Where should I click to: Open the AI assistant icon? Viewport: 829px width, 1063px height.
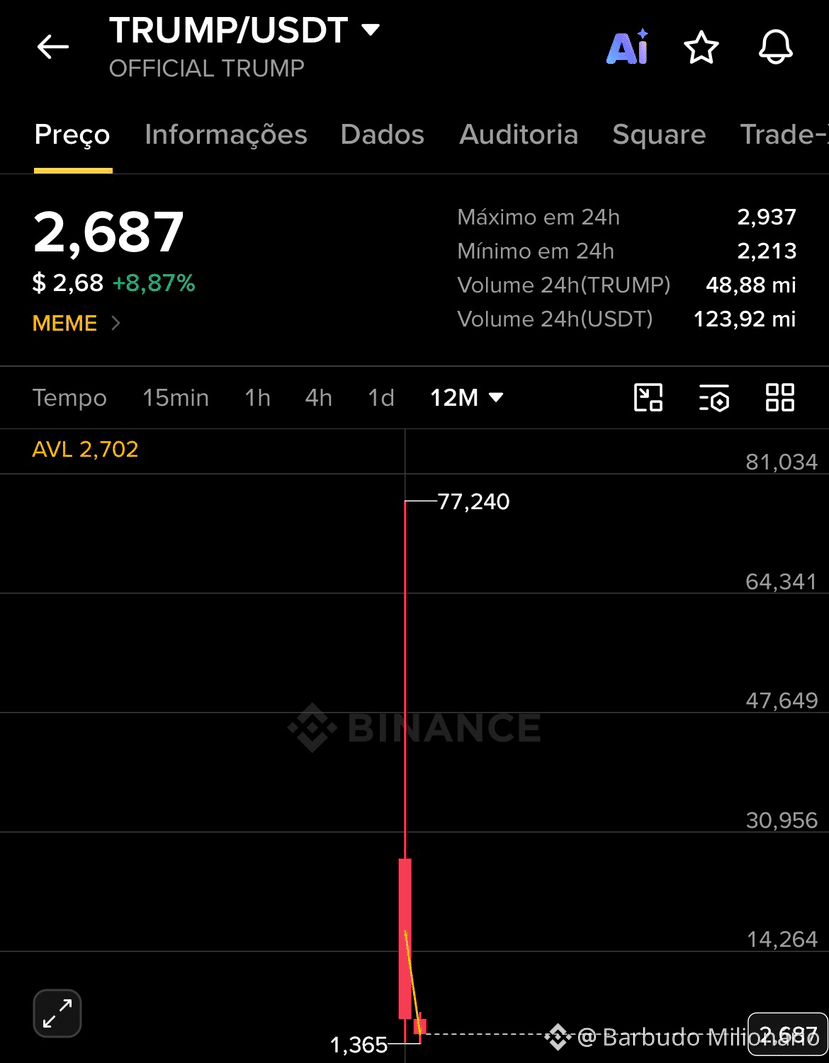click(628, 47)
